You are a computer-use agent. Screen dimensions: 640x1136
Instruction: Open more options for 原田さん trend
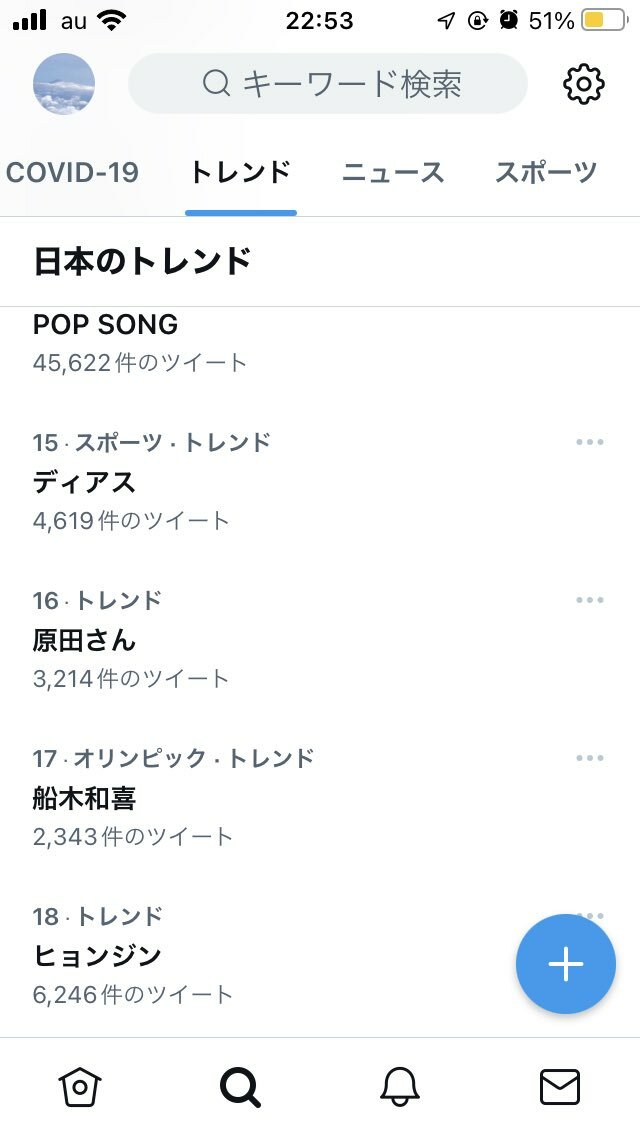590,600
